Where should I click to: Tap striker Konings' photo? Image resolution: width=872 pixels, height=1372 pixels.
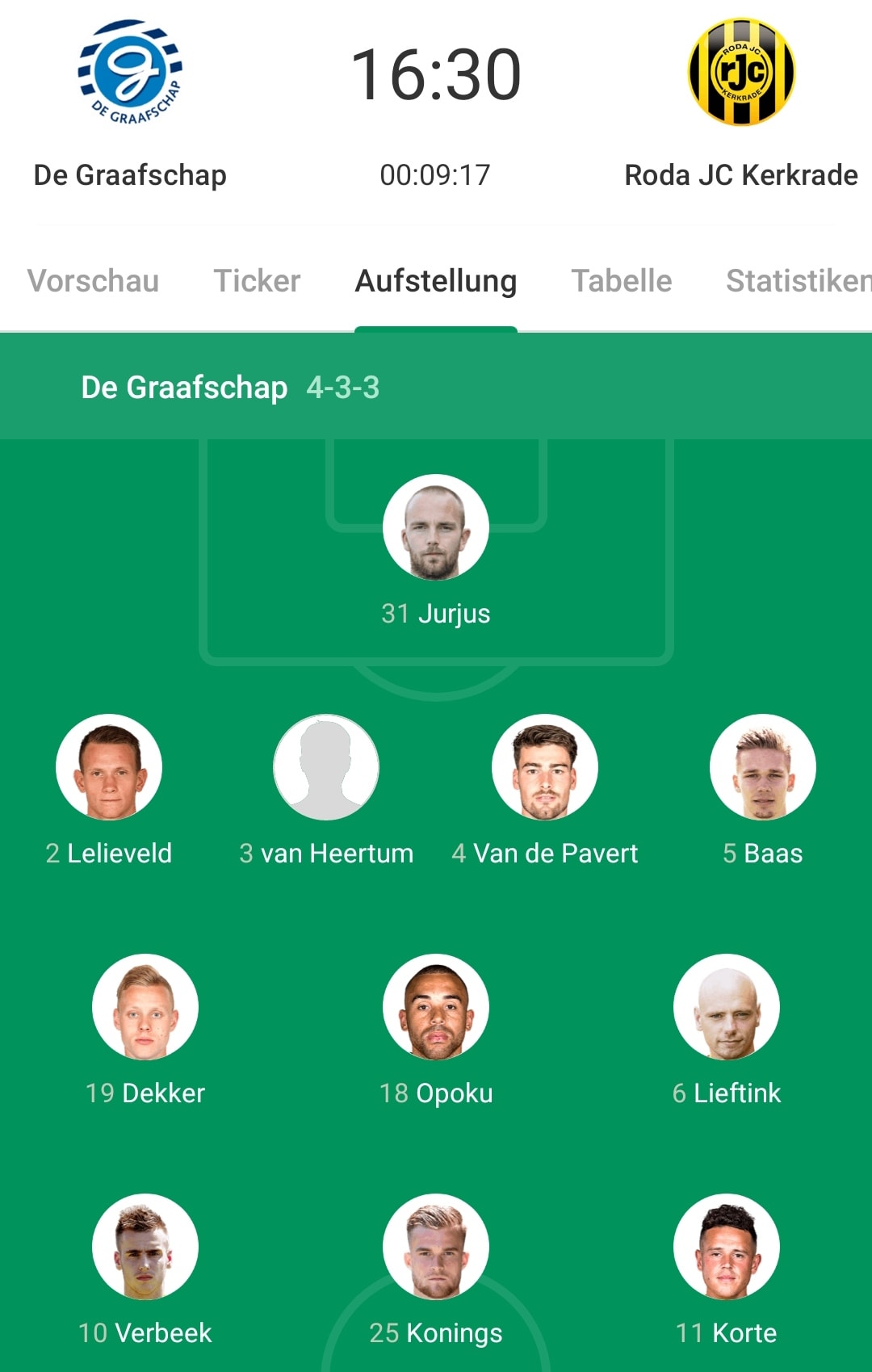(436, 1247)
